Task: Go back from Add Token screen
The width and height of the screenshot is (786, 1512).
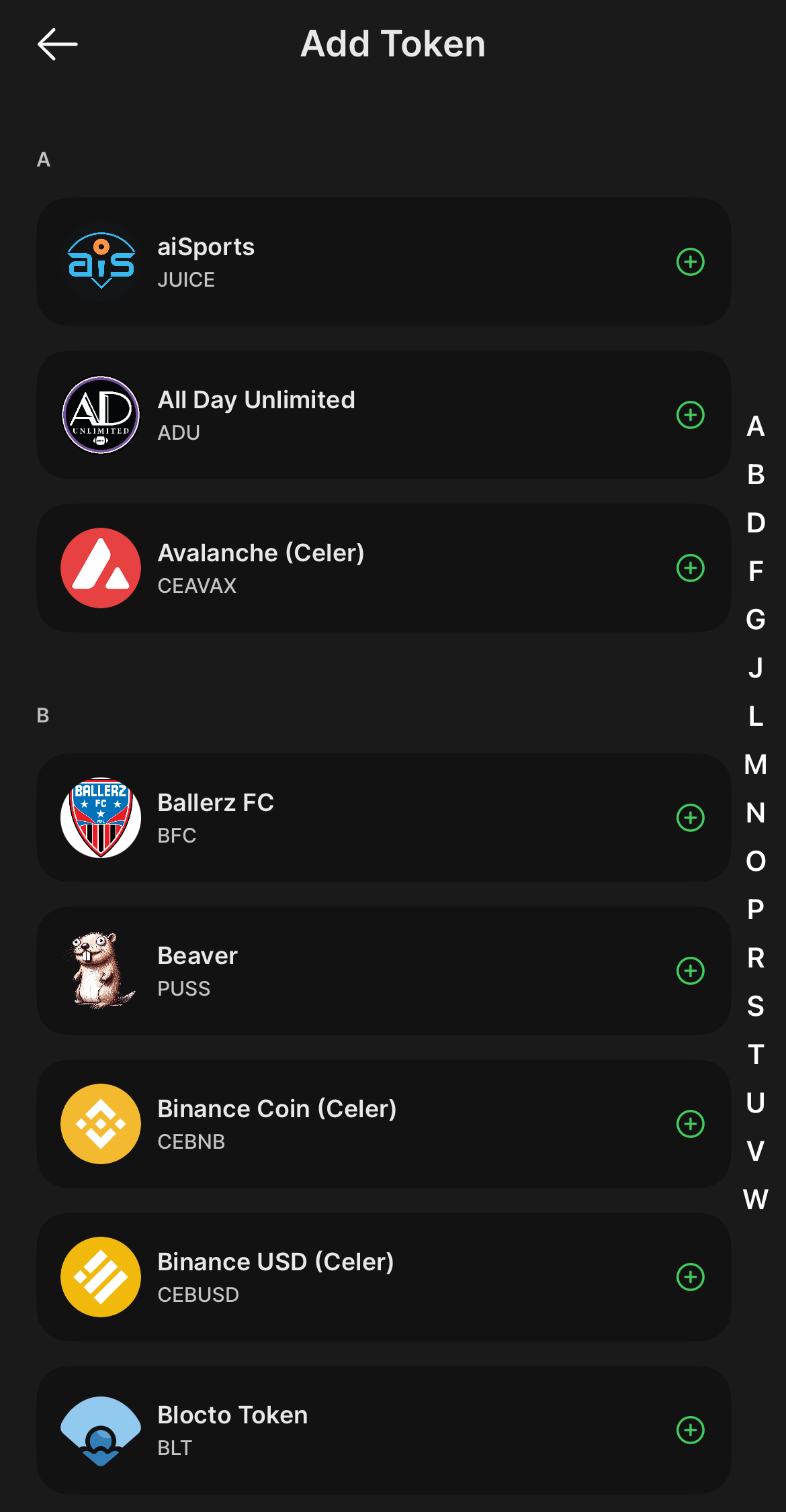Action: [x=58, y=44]
